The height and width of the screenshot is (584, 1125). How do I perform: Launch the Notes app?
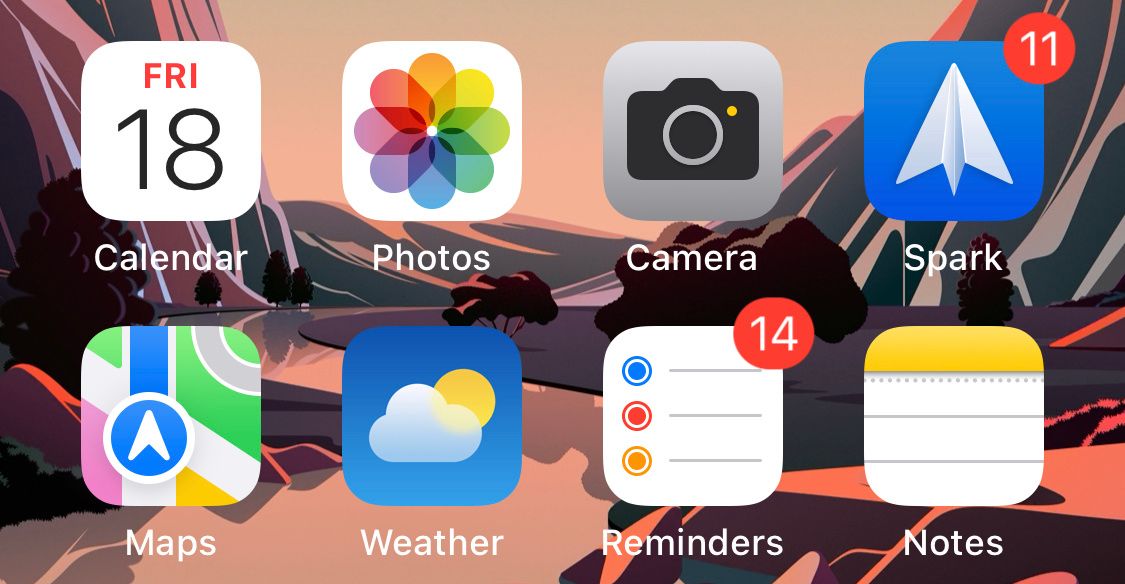click(954, 416)
